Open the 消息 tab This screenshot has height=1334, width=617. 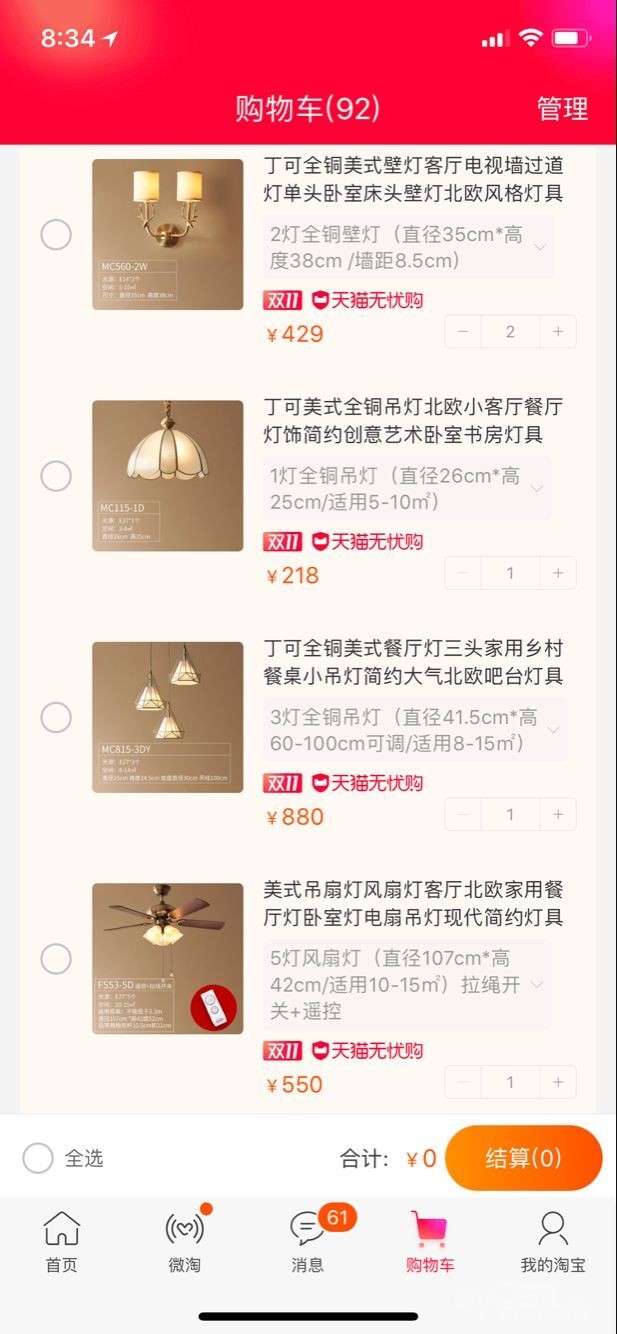tap(308, 1242)
